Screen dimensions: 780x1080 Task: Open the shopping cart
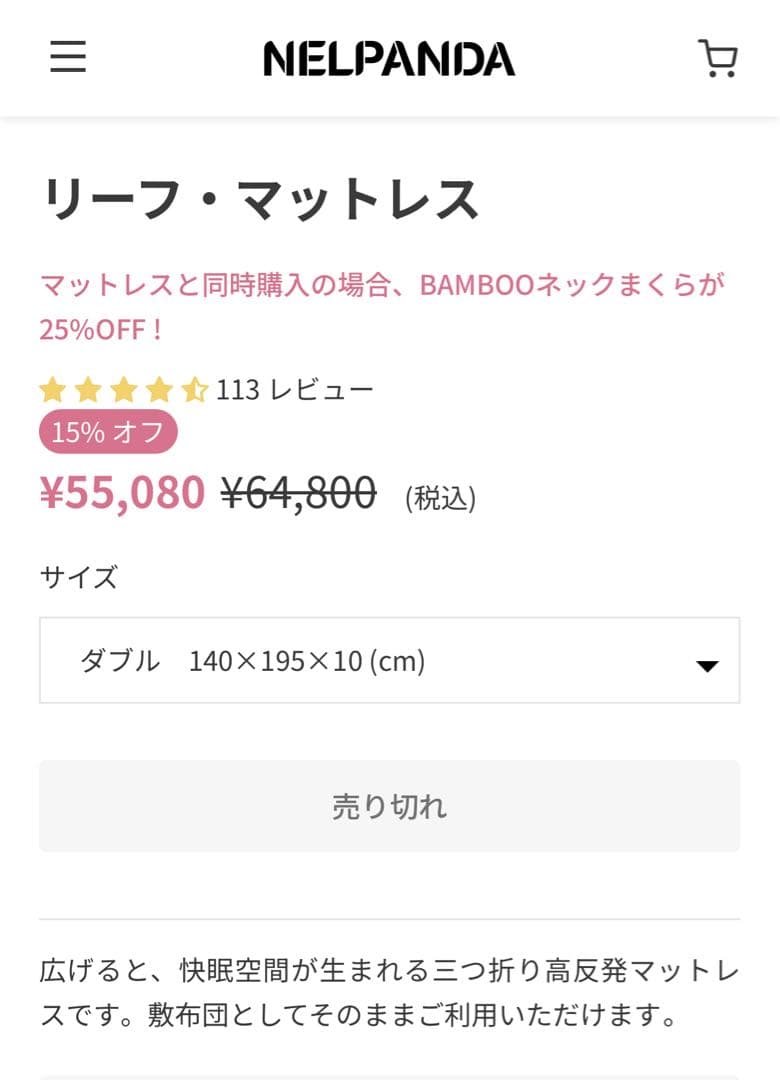(716, 58)
